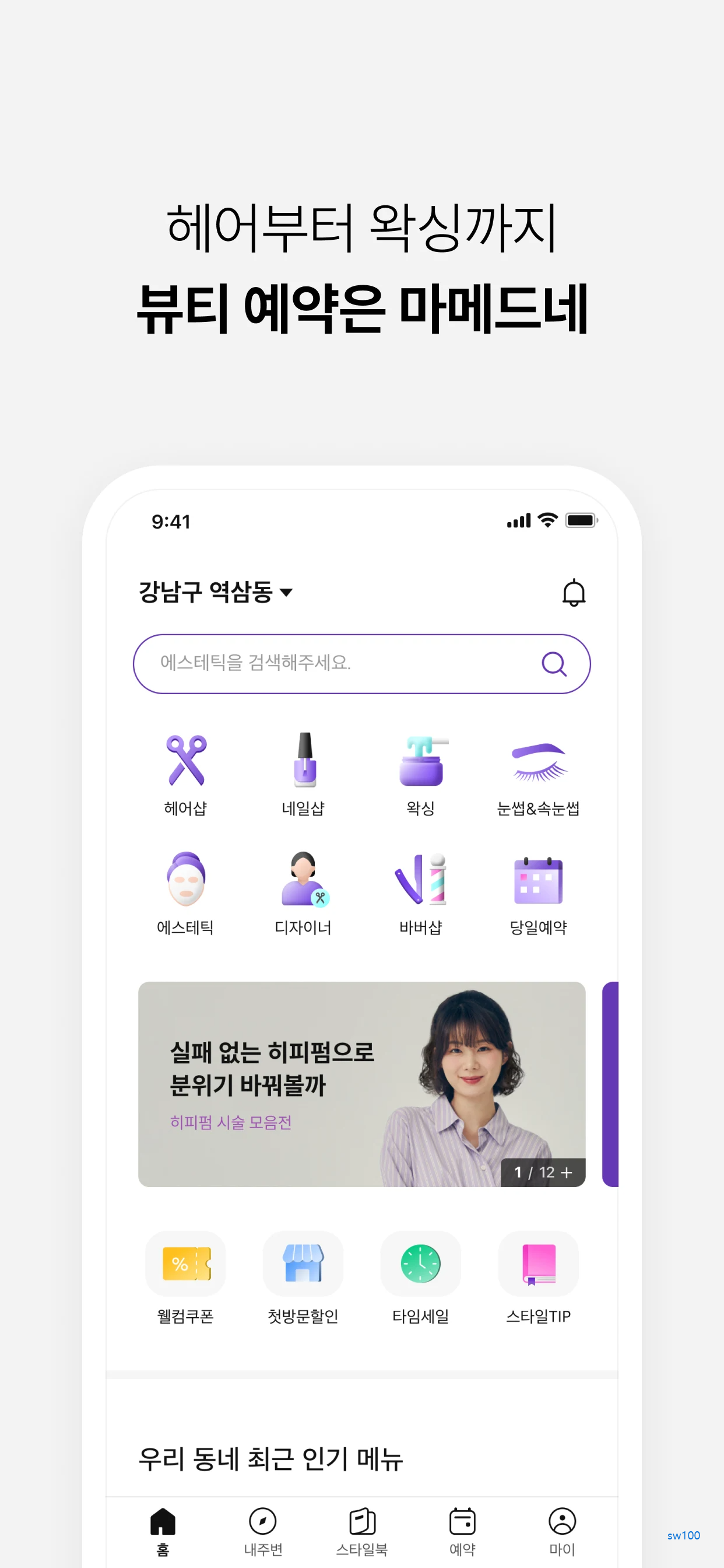Open the 웰컴쿠폰 coupon shortcut
724x1568 pixels.
click(185, 1263)
